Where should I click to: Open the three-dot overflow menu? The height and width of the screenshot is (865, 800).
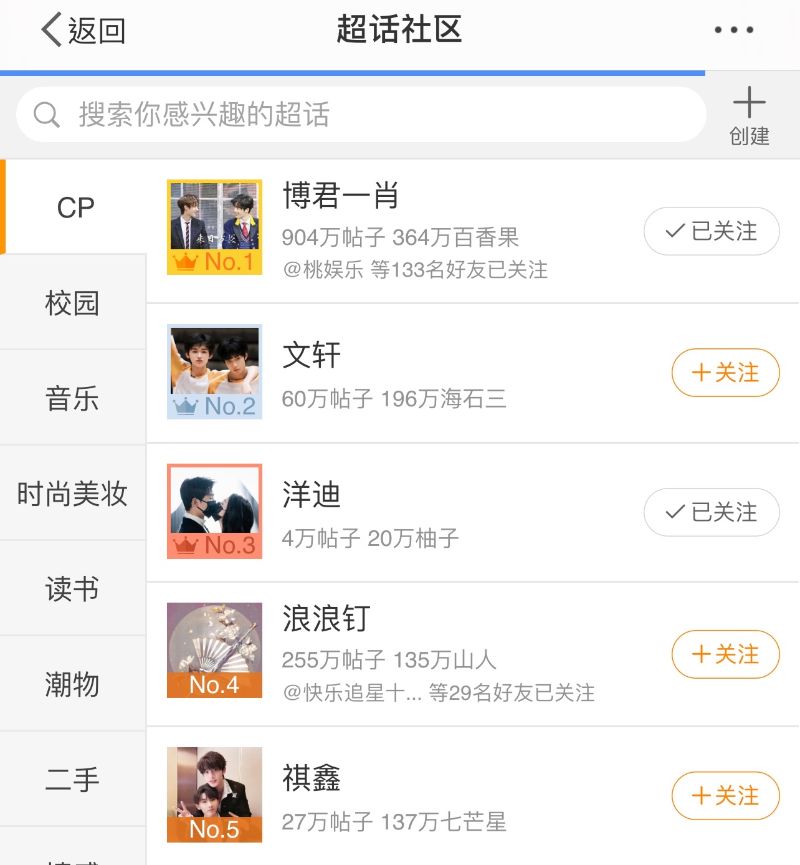(x=734, y=30)
